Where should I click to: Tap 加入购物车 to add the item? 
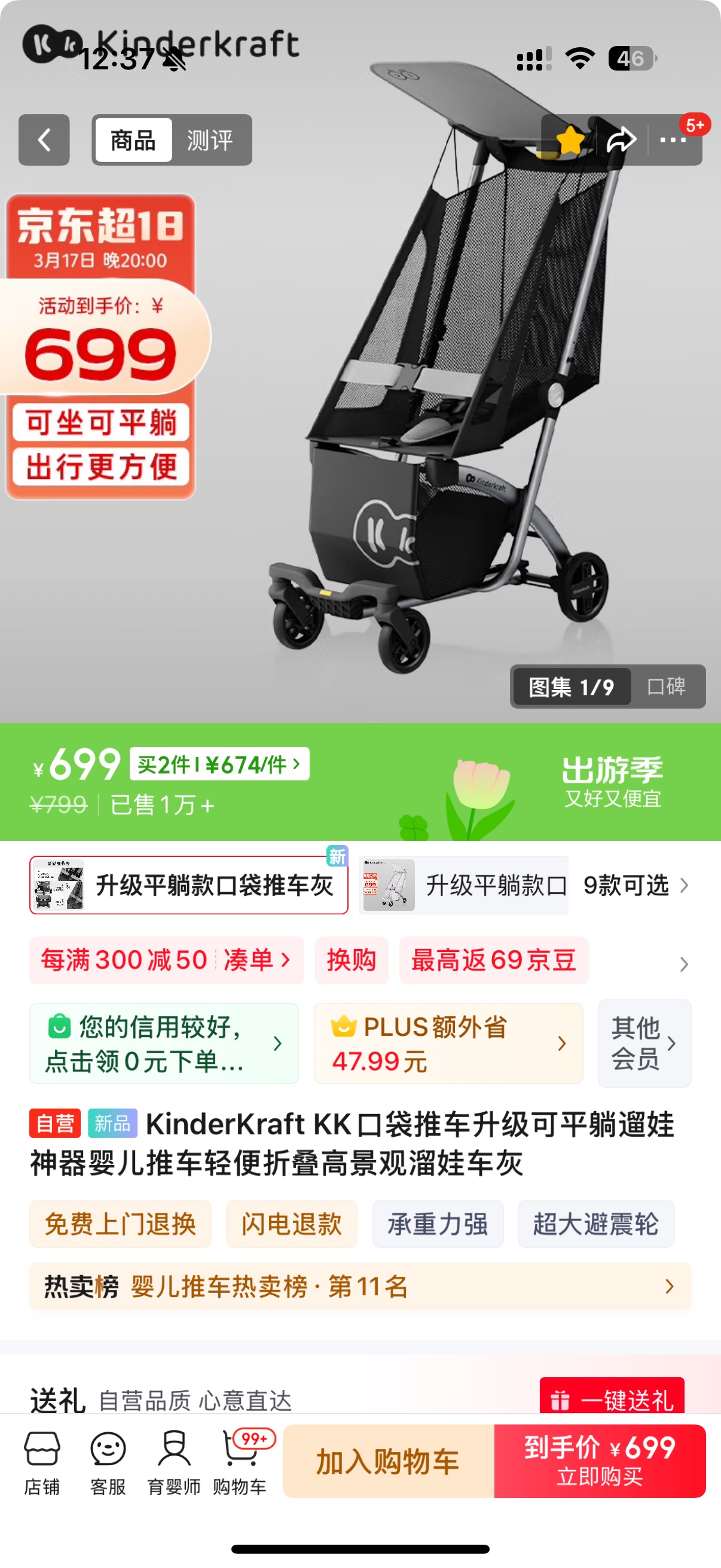point(387,1461)
